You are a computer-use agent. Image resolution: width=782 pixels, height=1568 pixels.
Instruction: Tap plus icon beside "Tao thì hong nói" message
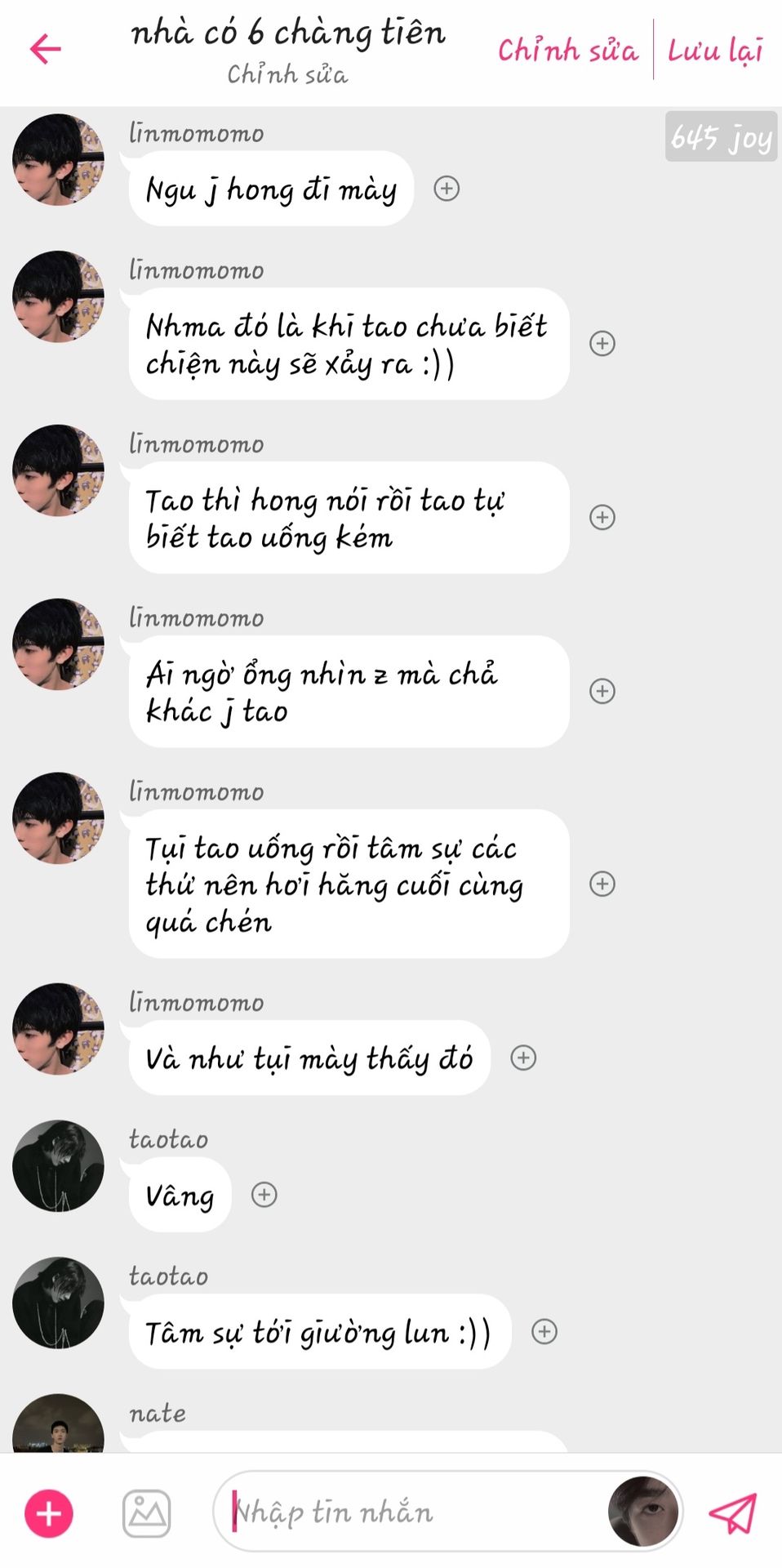tap(602, 517)
